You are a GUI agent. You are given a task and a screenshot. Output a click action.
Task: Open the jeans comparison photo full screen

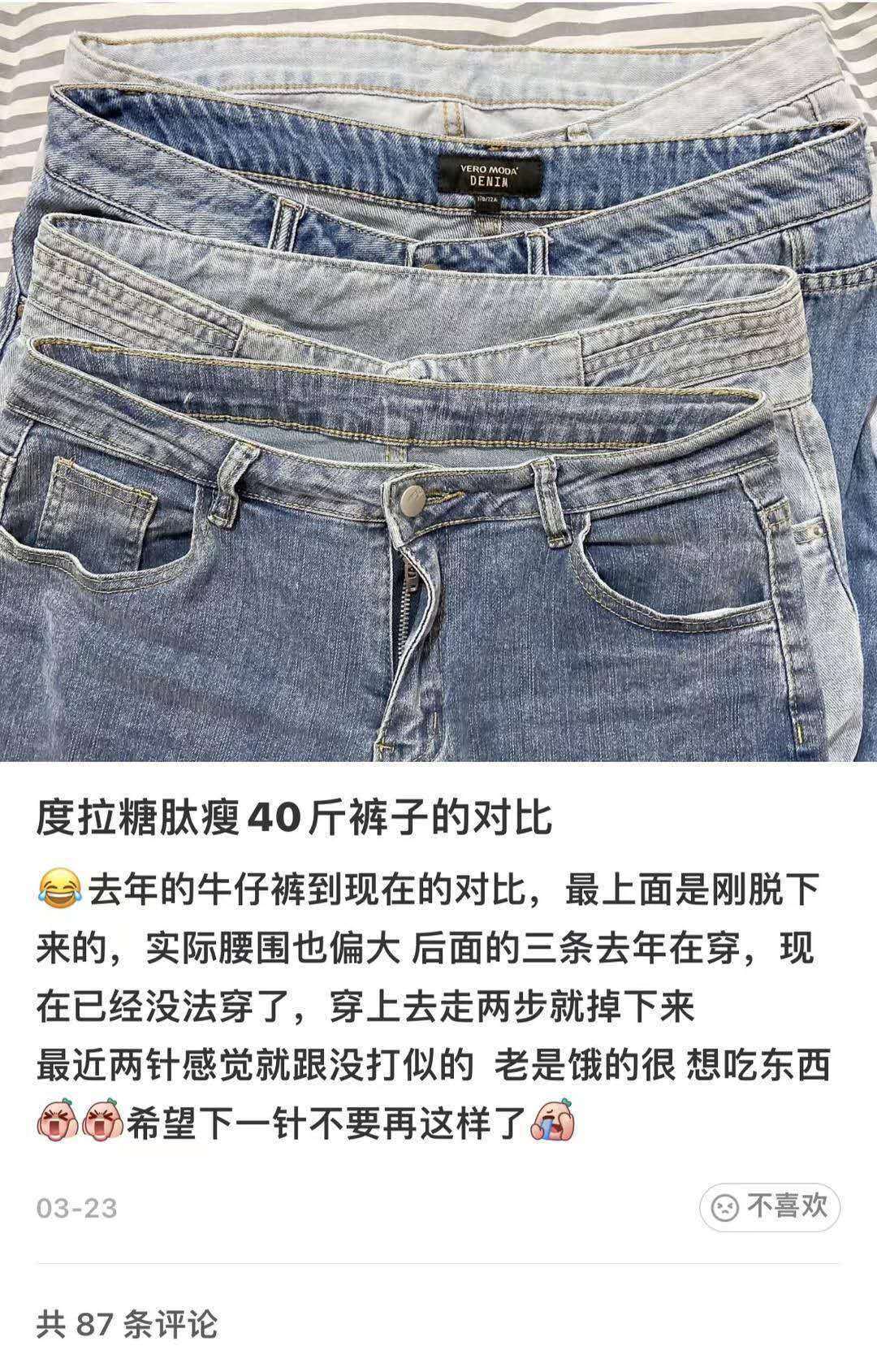tap(438, 382)
